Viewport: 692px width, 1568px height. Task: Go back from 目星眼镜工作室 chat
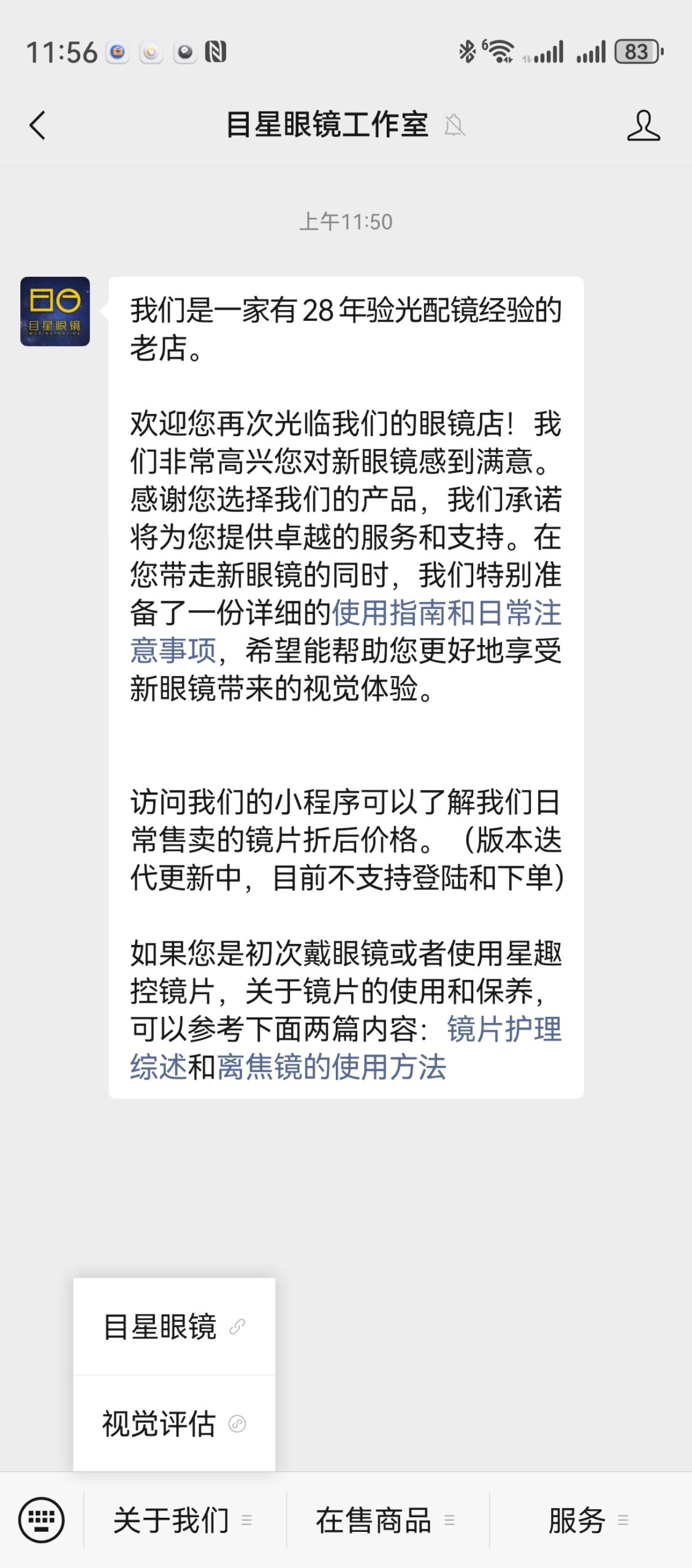click(x=38, y=126)
